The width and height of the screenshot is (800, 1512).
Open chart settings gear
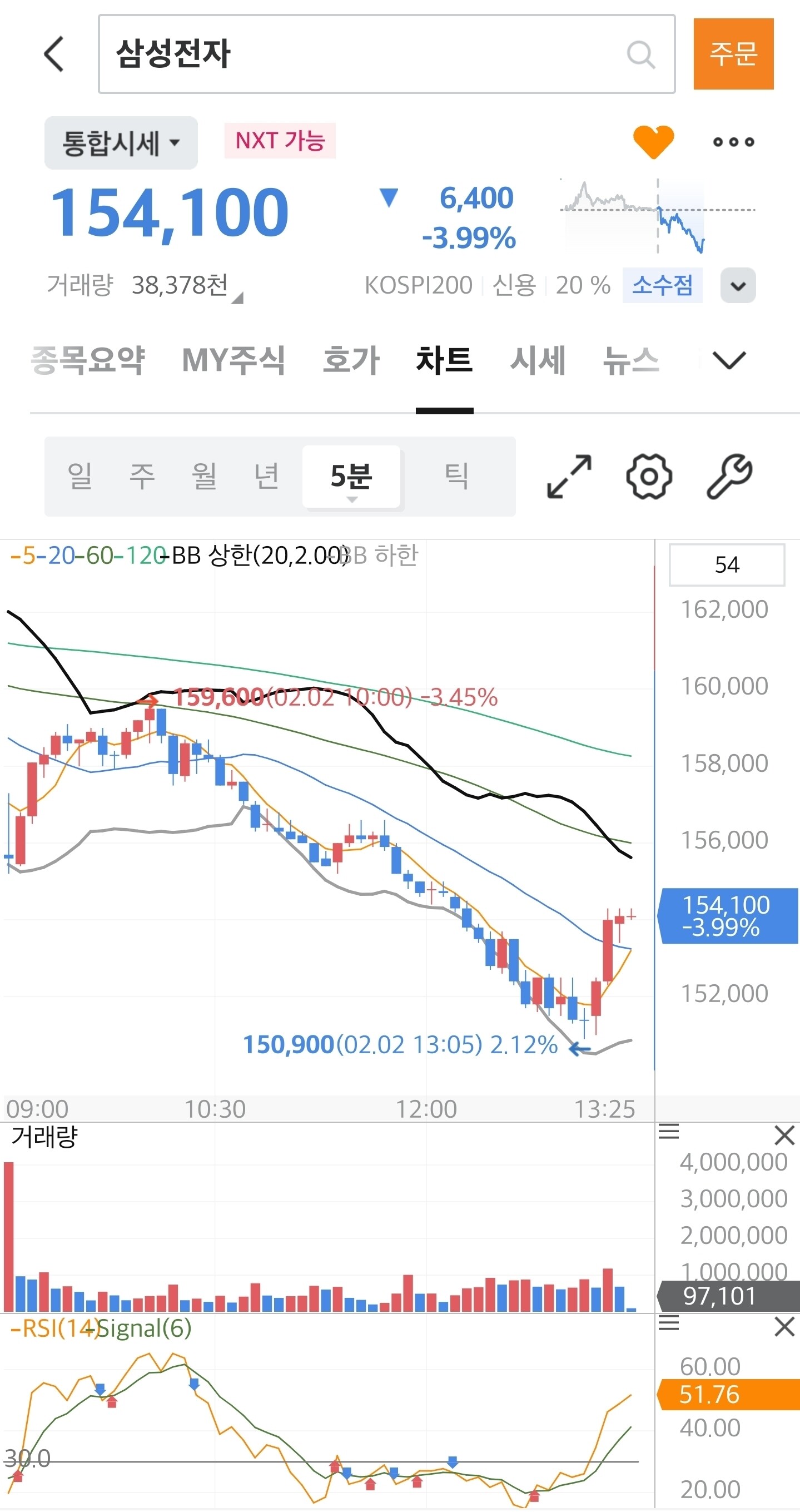pyautogui.click(x=649, y=476)
